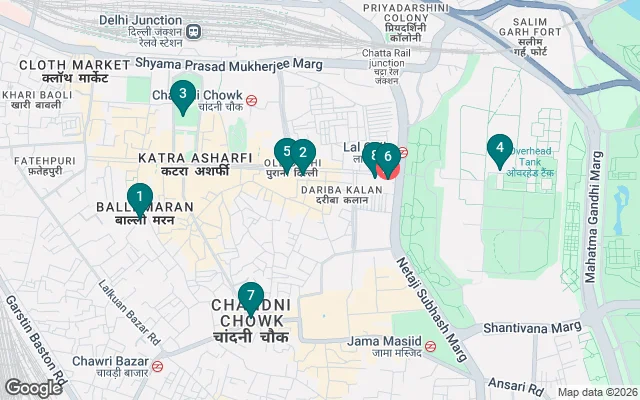
Task: Open map pin number 3
Action: [181, 95]
